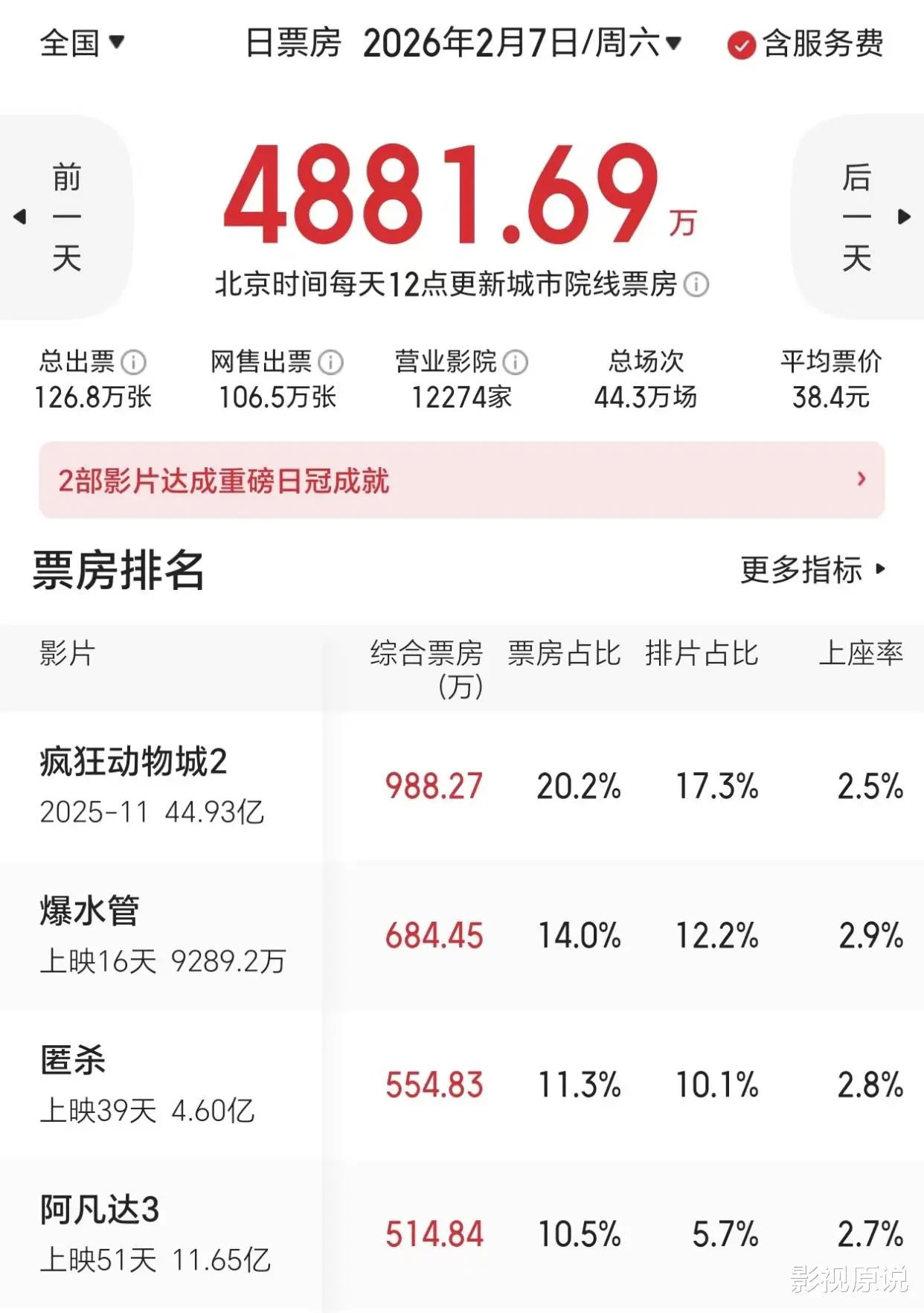Open the 全国 region dropdown
The width and height of the screenshot is (924, 1313).
(x=82, y=42)
